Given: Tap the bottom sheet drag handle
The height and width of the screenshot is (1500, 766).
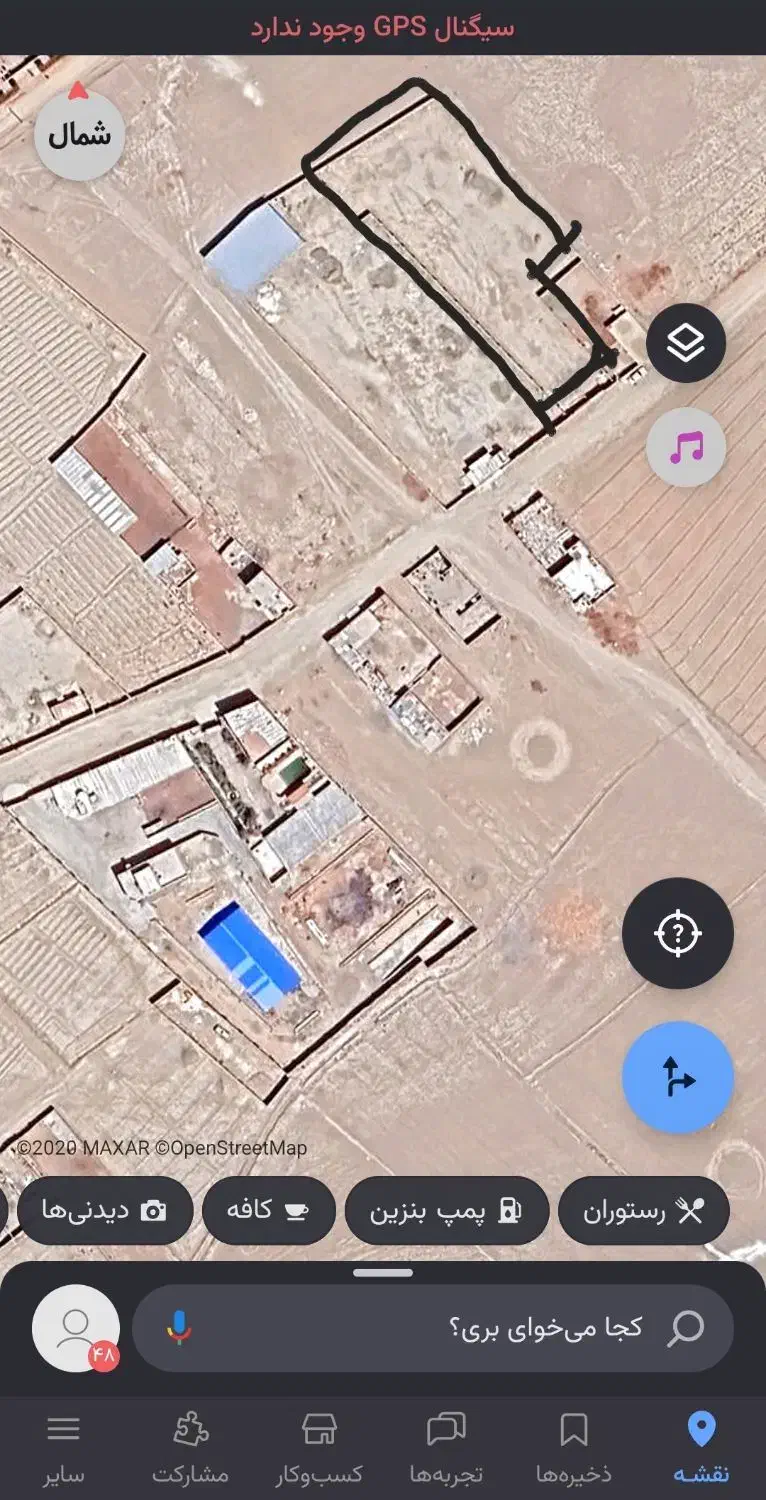Looking at the screenshot, I should point(383,1273).
